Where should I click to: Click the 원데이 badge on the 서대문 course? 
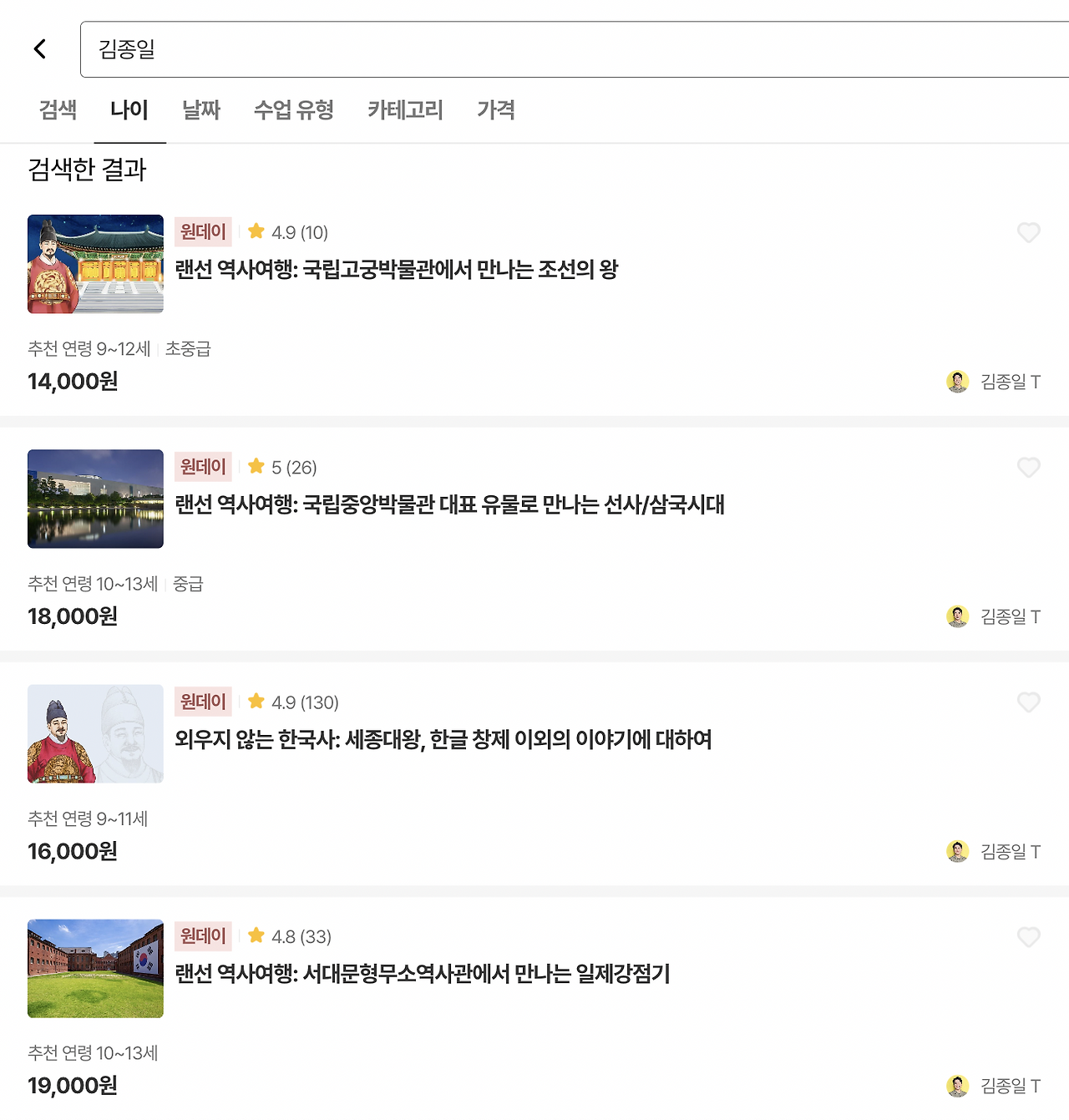(x=202, y=936)
